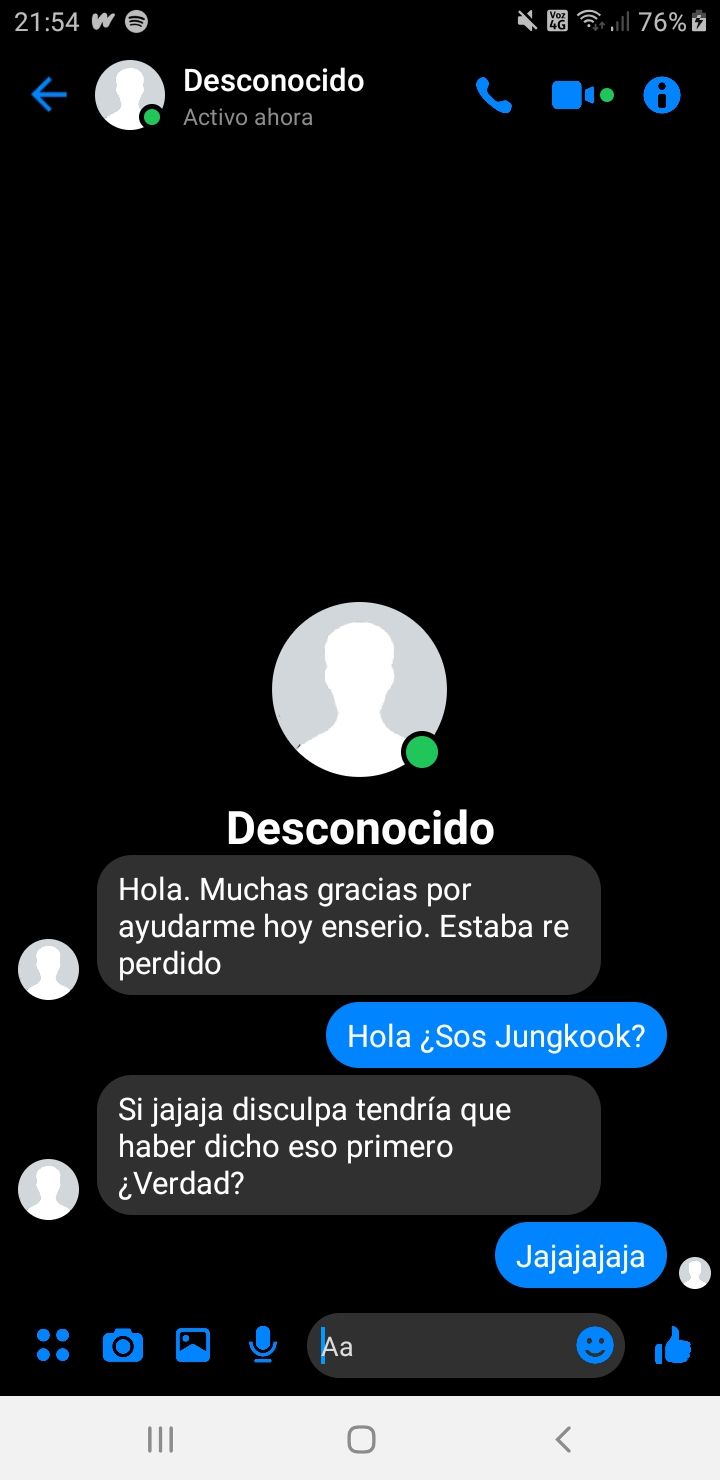Record a voice message with the microphone
Image resolution: width=720 pixels, height=1480 pixels.
coord(263,1346)
